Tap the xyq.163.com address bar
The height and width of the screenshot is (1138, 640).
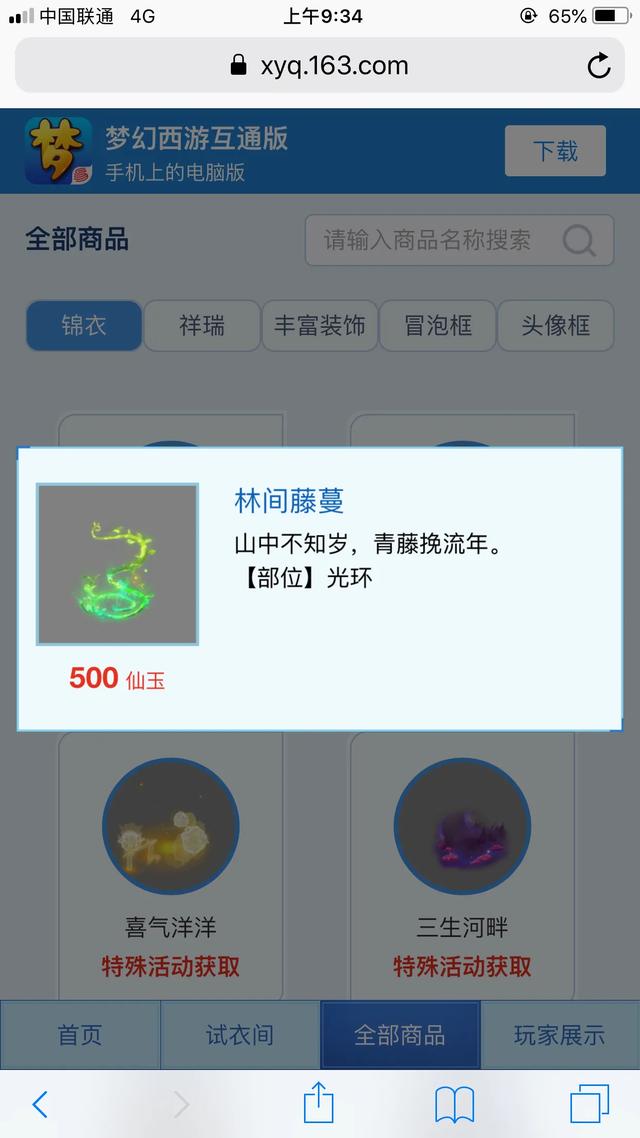tap(320, 65)
